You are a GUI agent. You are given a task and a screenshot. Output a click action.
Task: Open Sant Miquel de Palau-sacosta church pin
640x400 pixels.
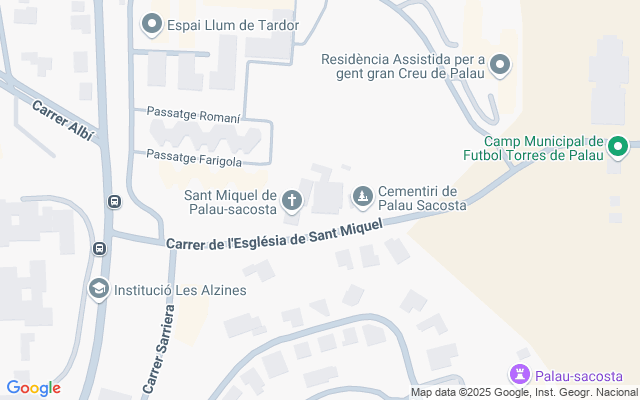[292, 200]
